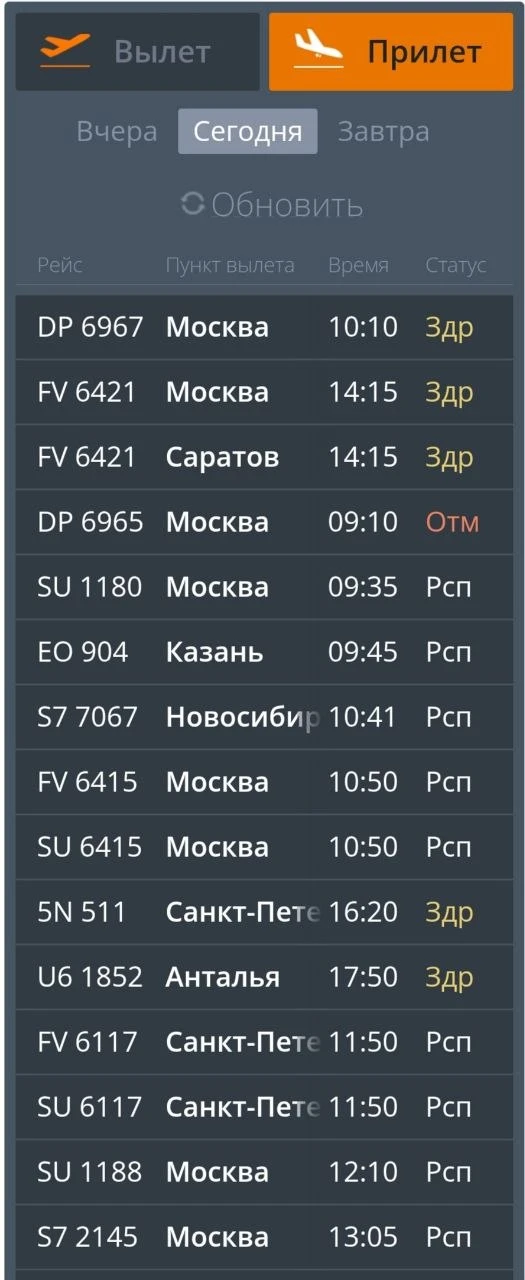Open flight EO 904 from Казань
The height and width of the screenshot is (1280, 525).
click(264, 652)
